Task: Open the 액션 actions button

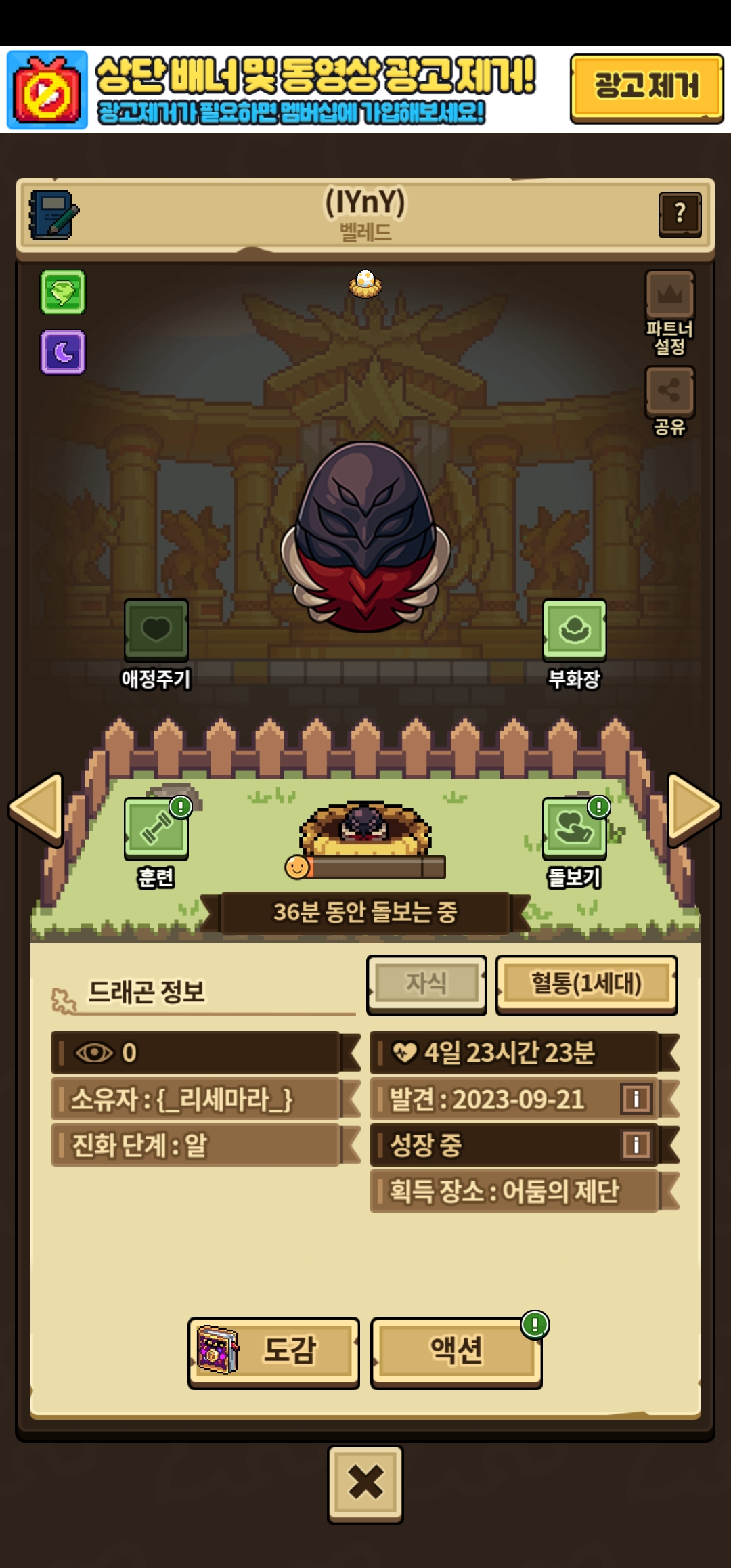Action: [456, 1353]
